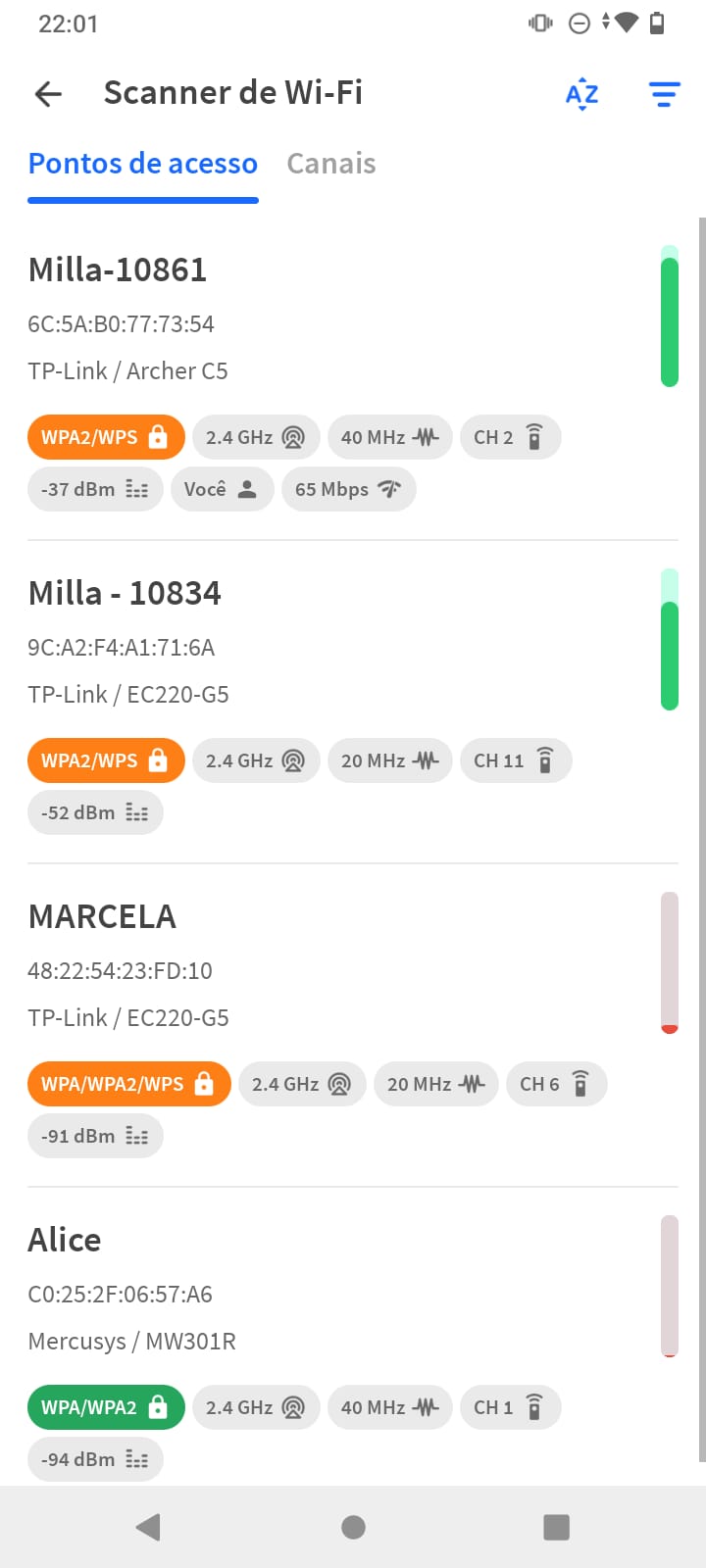Screen dimensions: 706x1568
Task: Open recent apps from the navigation bar
Action: coord(556,1527)
